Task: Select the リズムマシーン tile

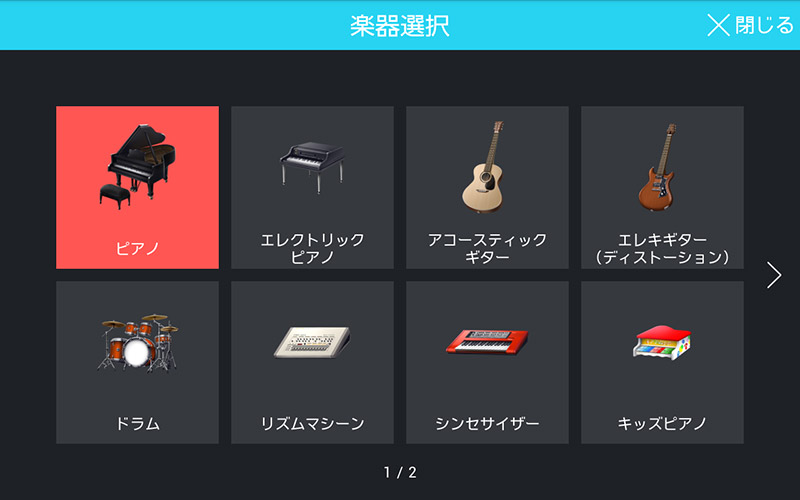Action: (x=312, y=362)
